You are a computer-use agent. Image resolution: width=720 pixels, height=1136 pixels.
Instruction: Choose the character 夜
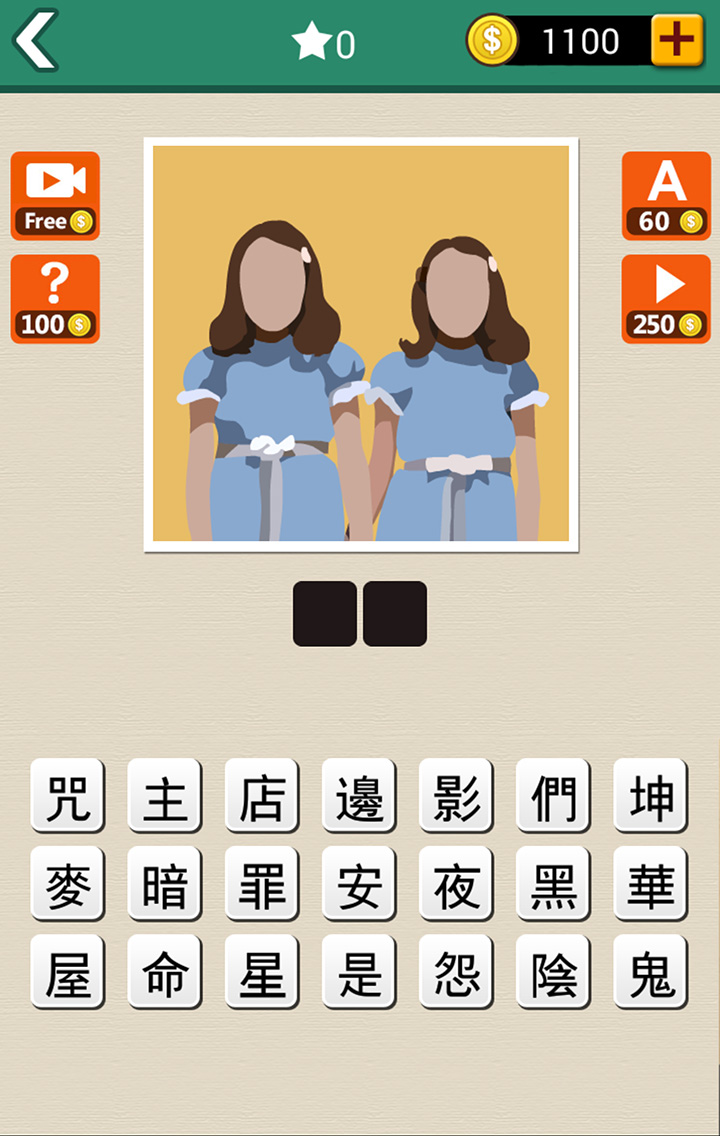pyautogui.click(x=456, y=883)
